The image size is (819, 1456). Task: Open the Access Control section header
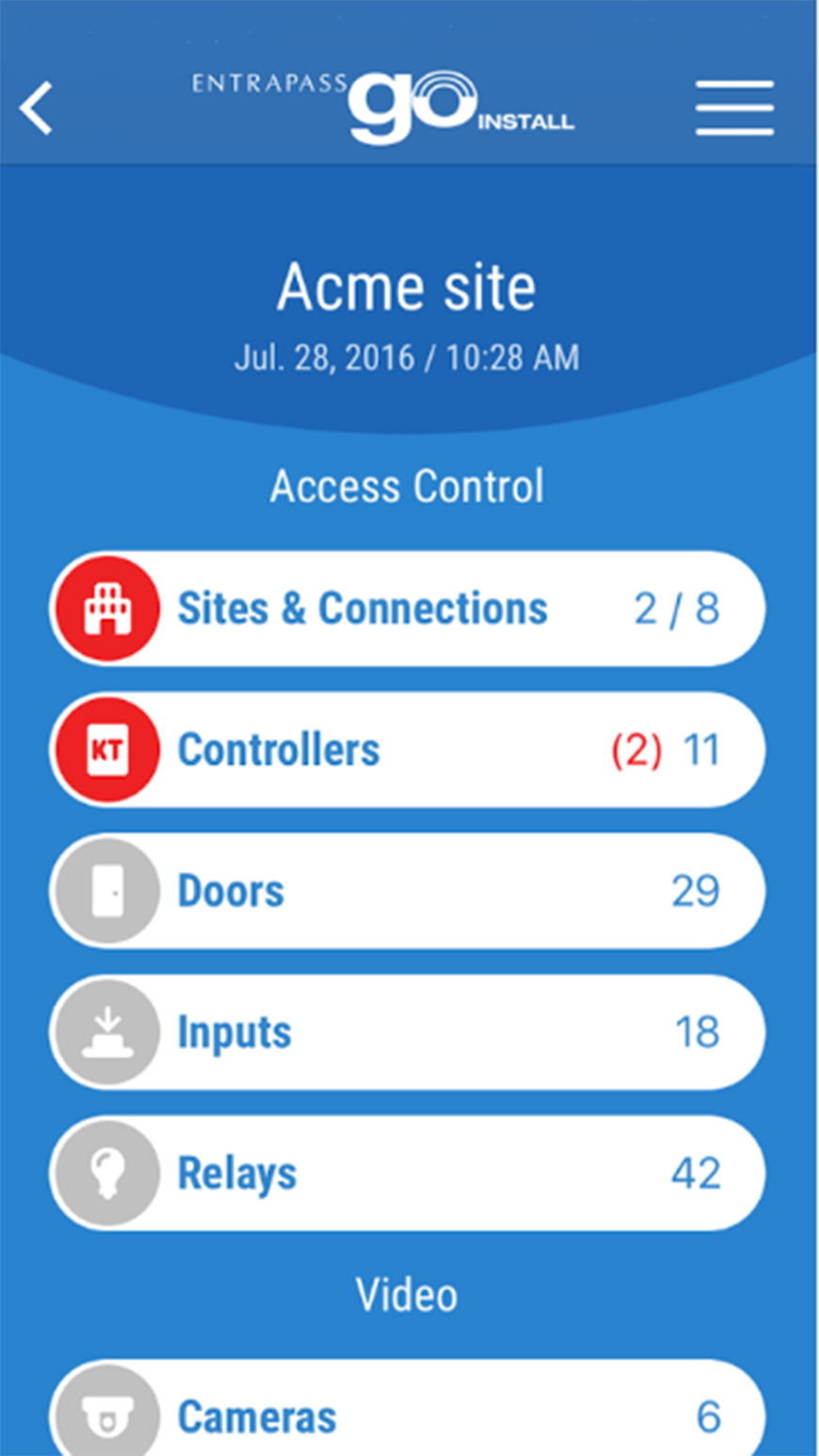[x=408, y=485]
